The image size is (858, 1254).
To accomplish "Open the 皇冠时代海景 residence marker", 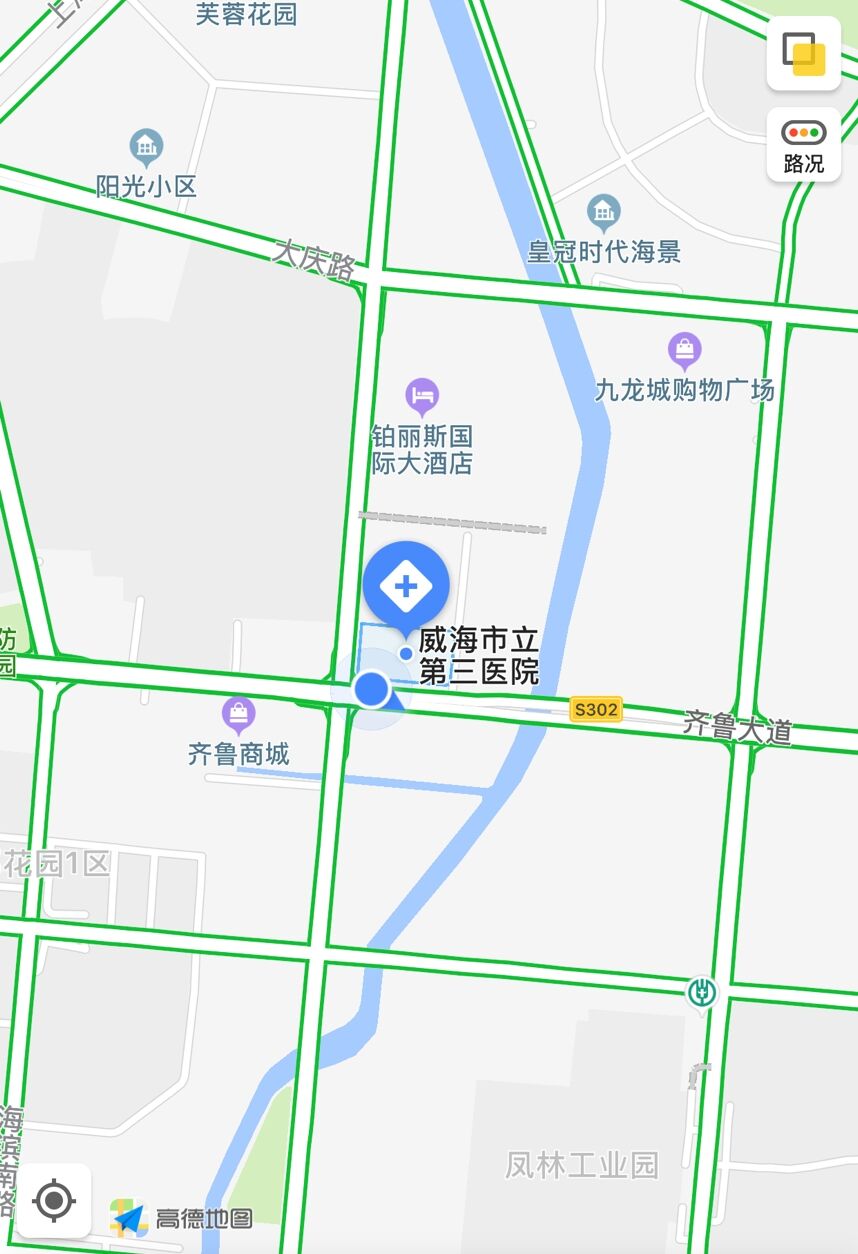I will [x=603, y=211].
